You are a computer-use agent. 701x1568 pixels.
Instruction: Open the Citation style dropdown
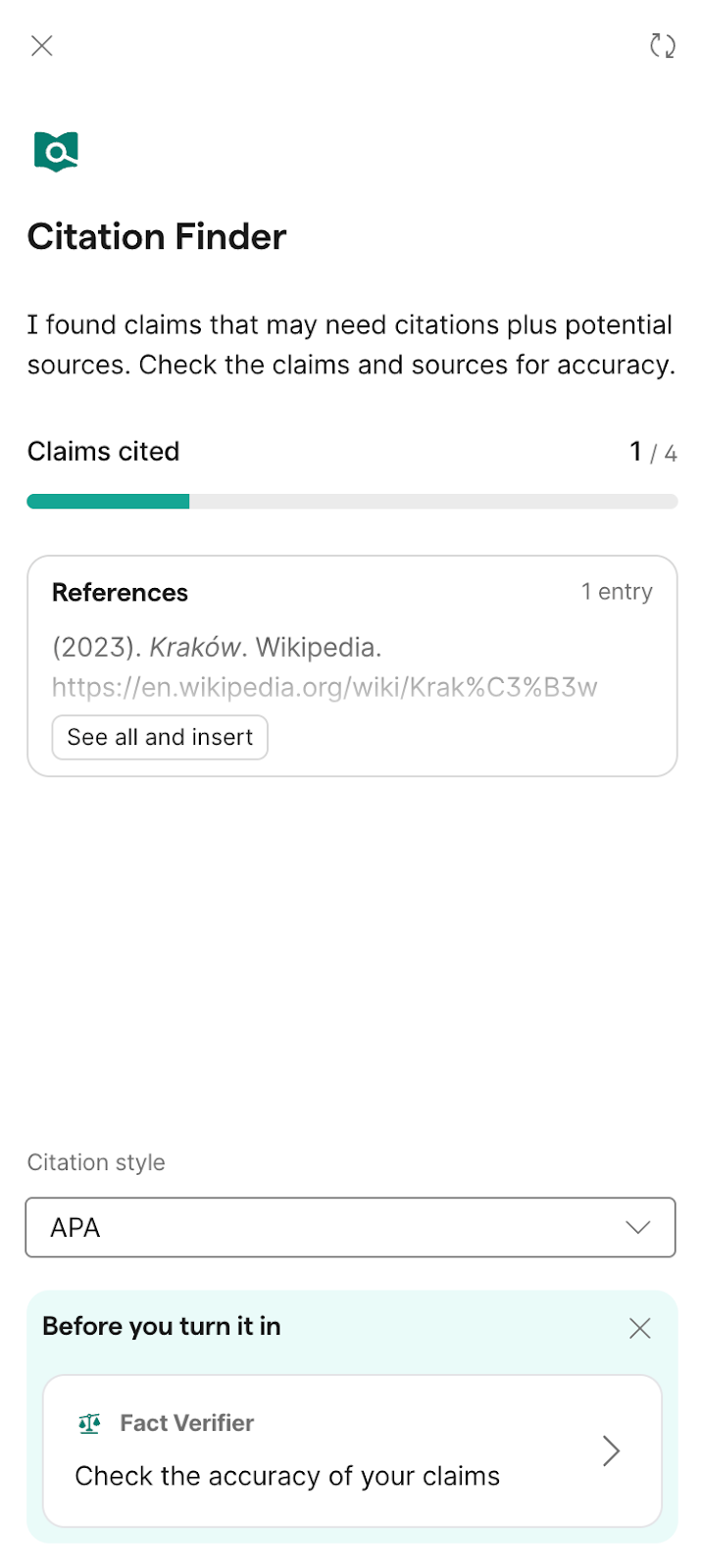(350, 1227)
